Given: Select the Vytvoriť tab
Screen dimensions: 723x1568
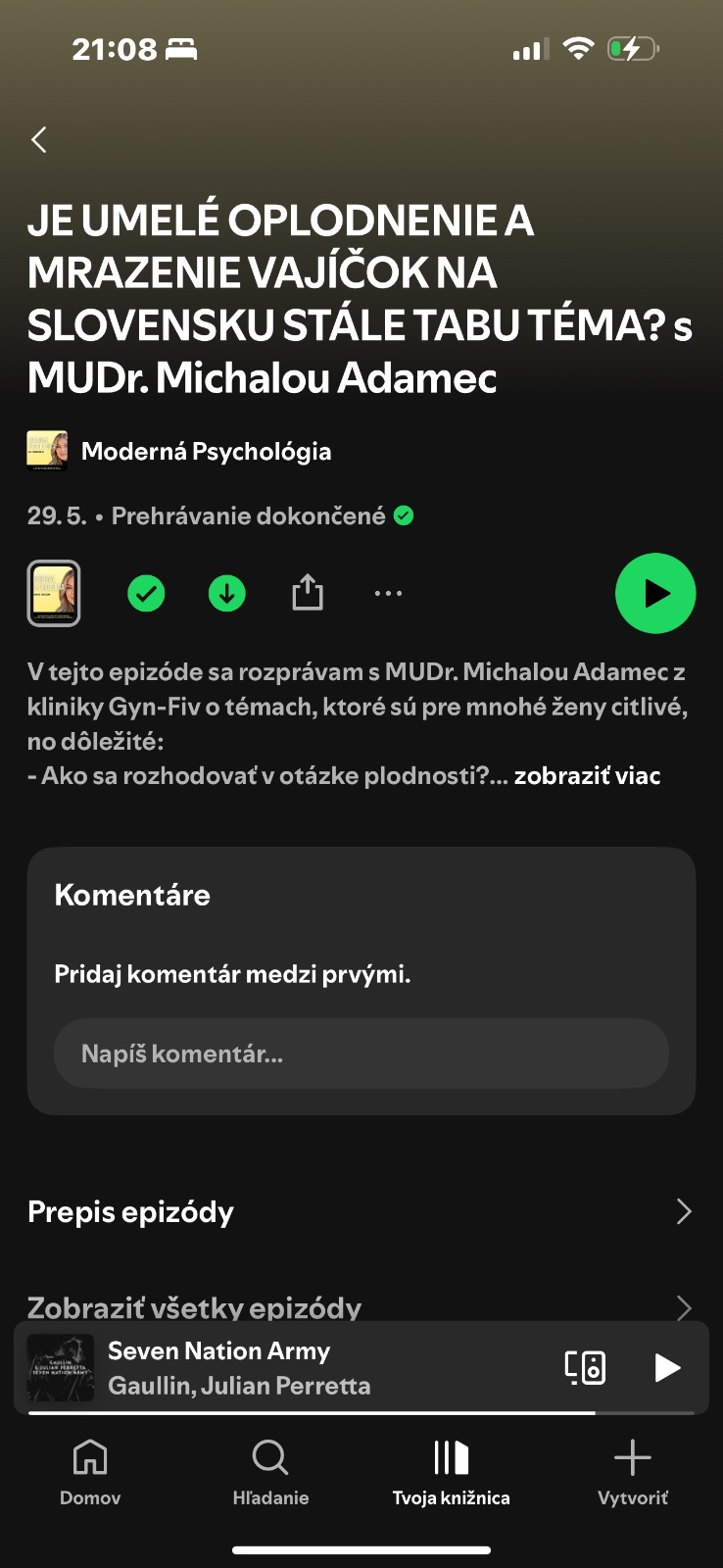Looking at the screenshot, I should tap(632, 1472).
